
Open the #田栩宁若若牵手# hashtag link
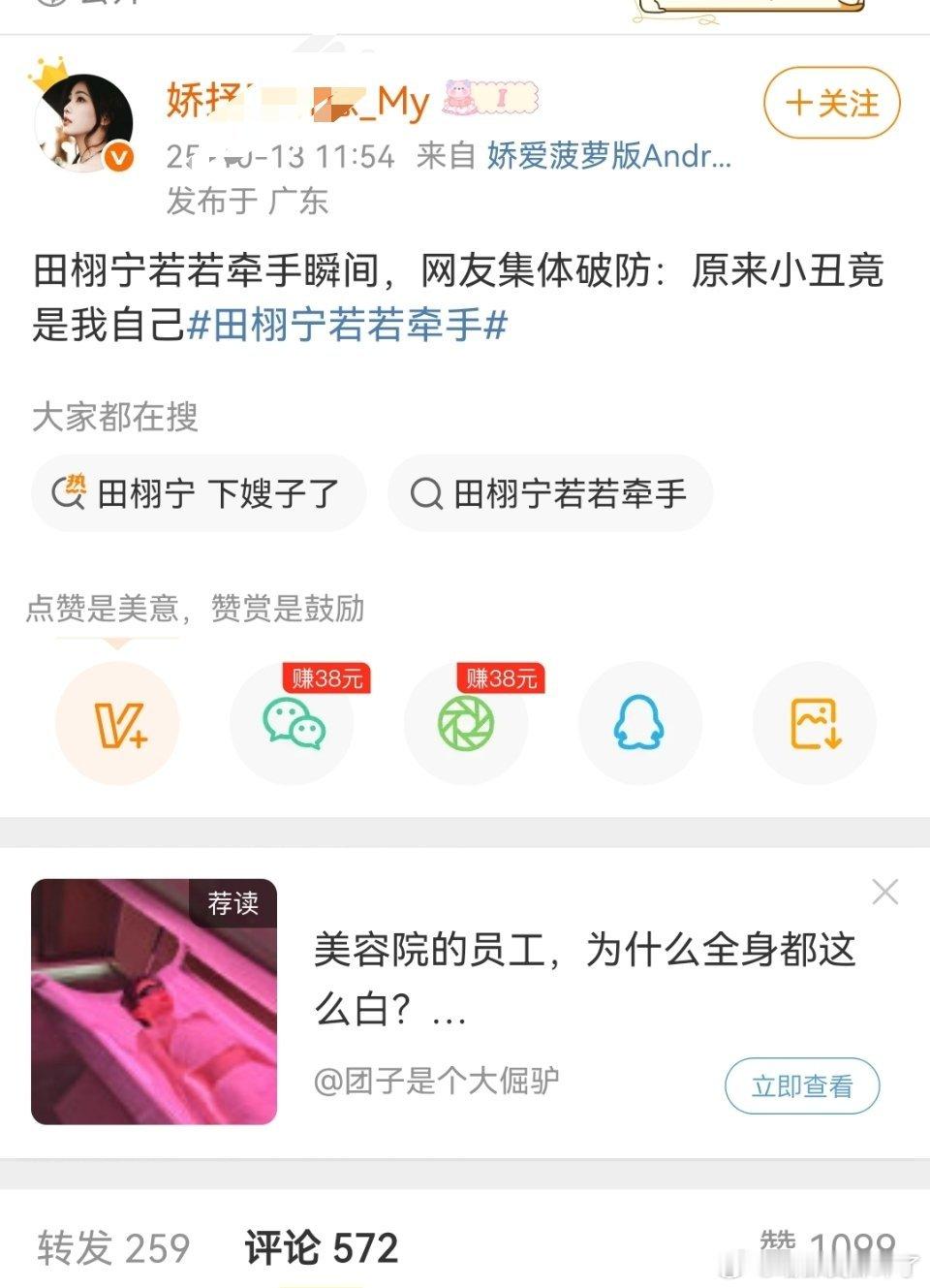point(347,325)
